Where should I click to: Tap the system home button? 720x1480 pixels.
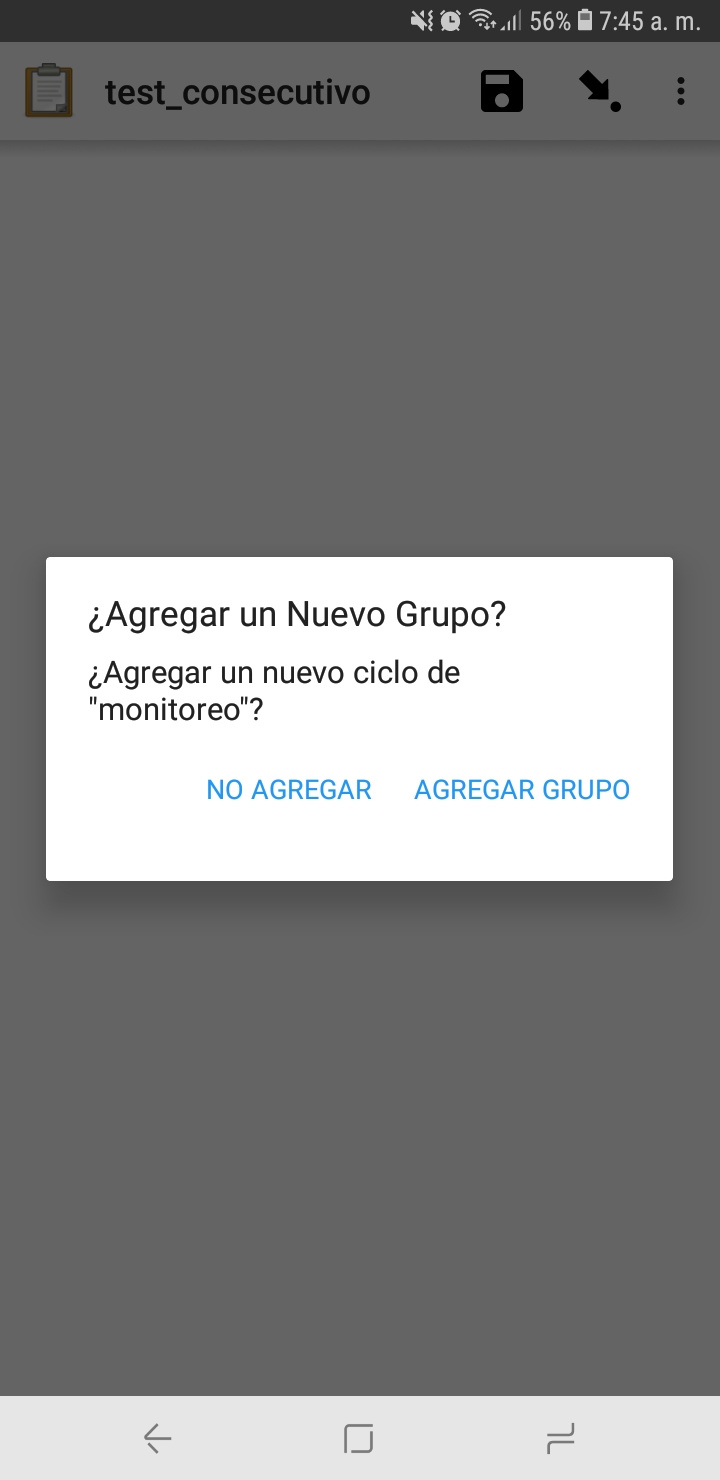point(359,1438)
